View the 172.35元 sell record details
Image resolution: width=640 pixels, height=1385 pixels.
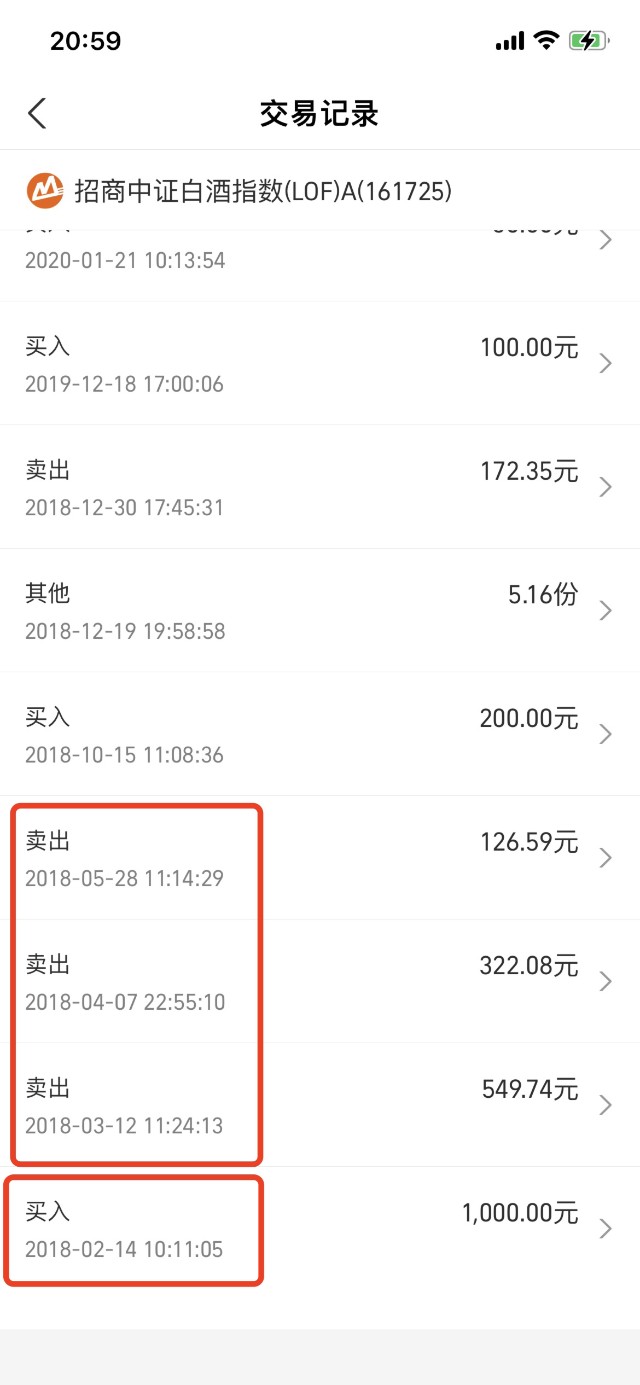pos(320,487)
